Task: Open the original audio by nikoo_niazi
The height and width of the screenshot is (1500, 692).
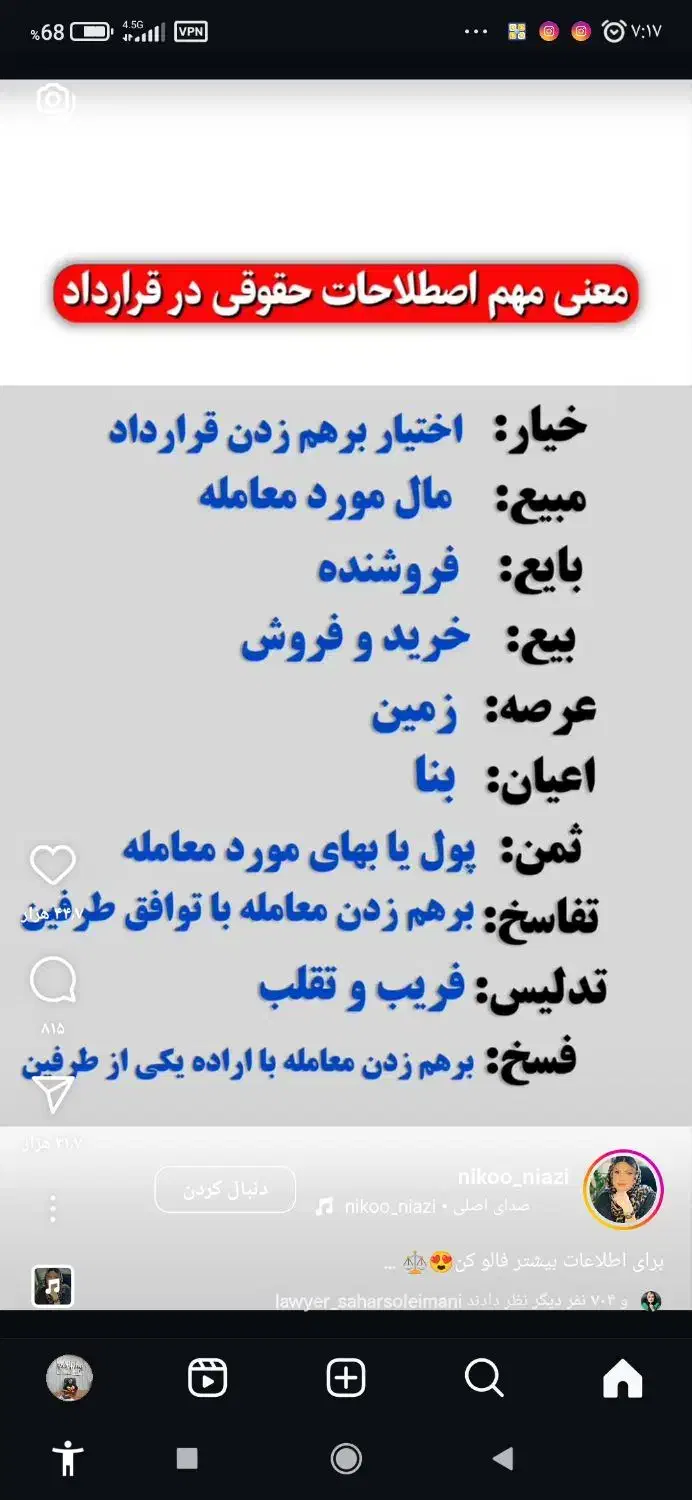Action: (423, 1207)
